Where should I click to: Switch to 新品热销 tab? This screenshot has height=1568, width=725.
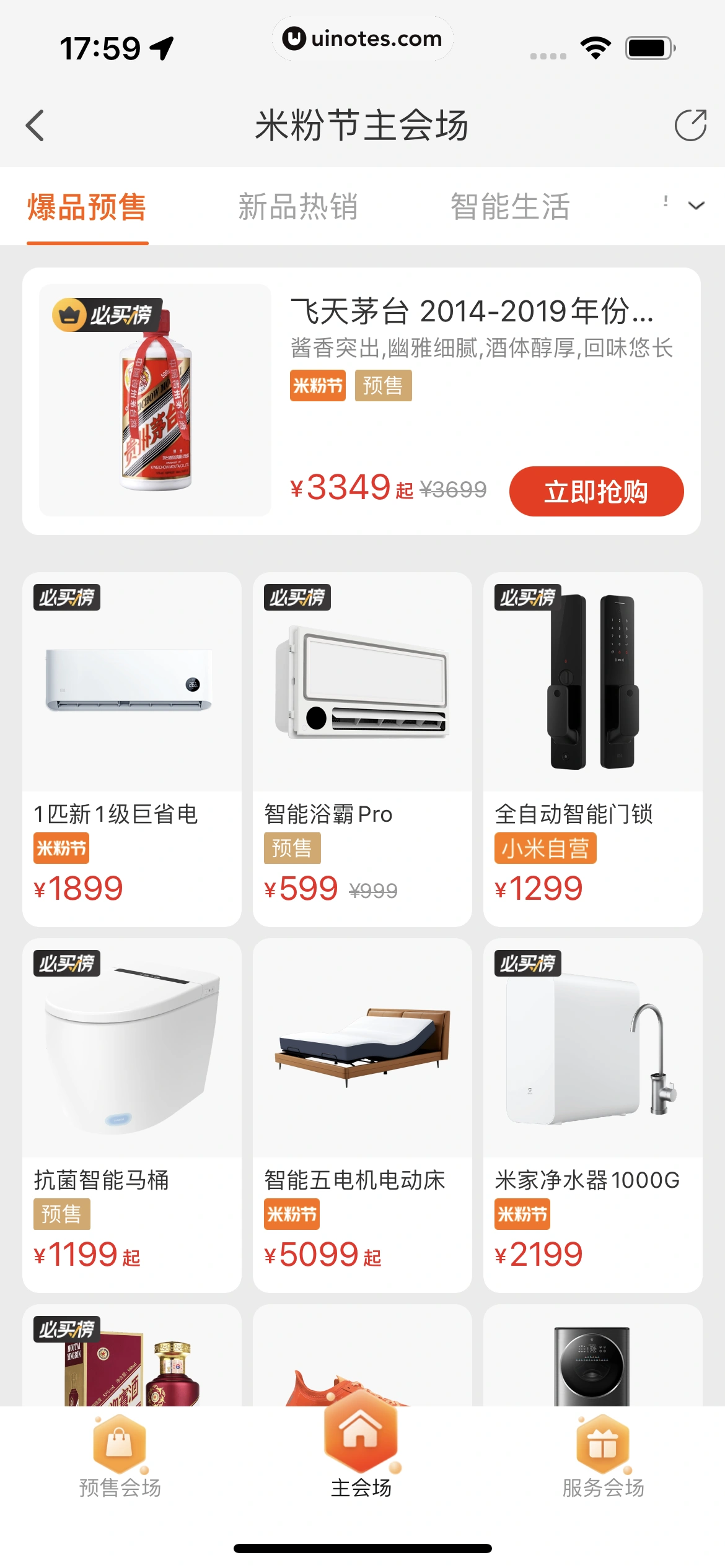(x=298, y=207)
